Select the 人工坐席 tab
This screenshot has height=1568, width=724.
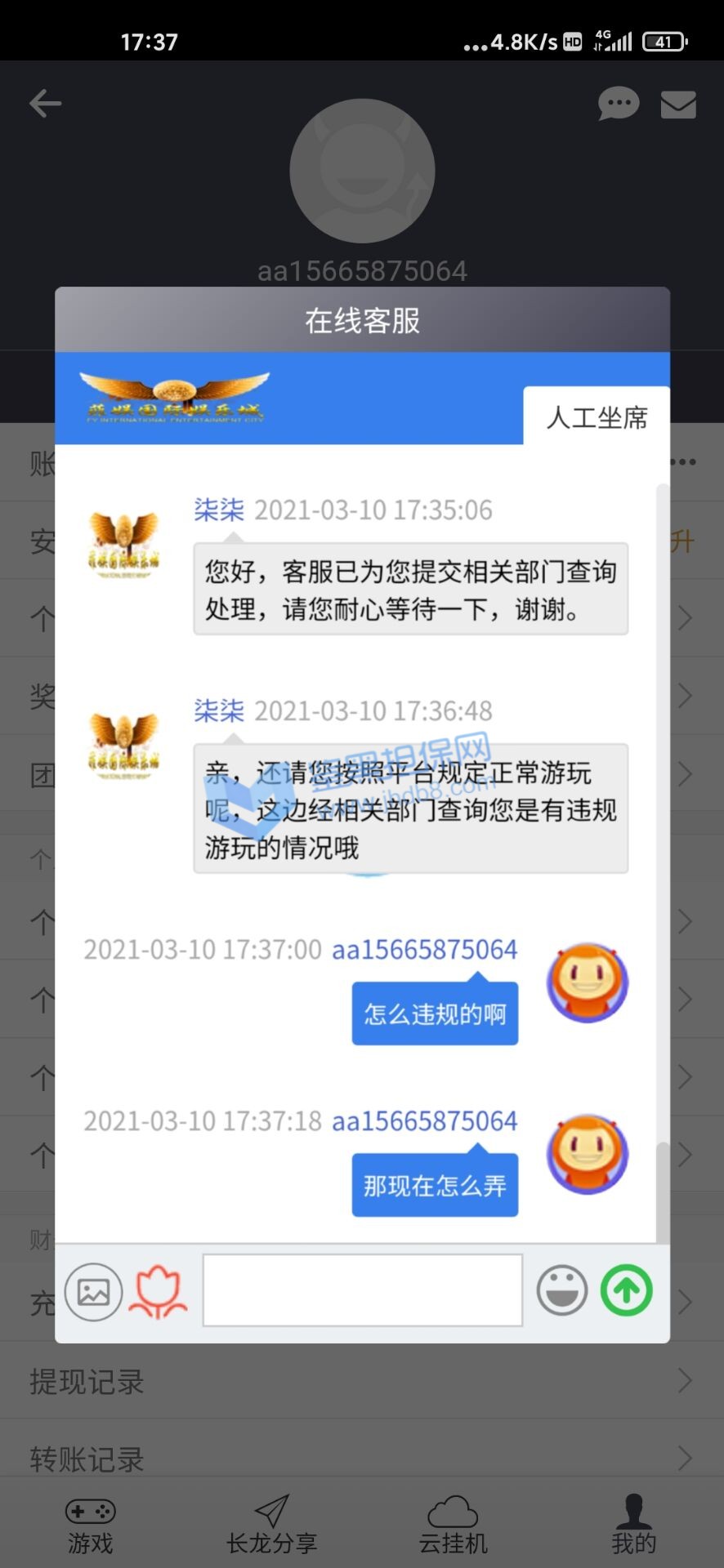(597, 417)
